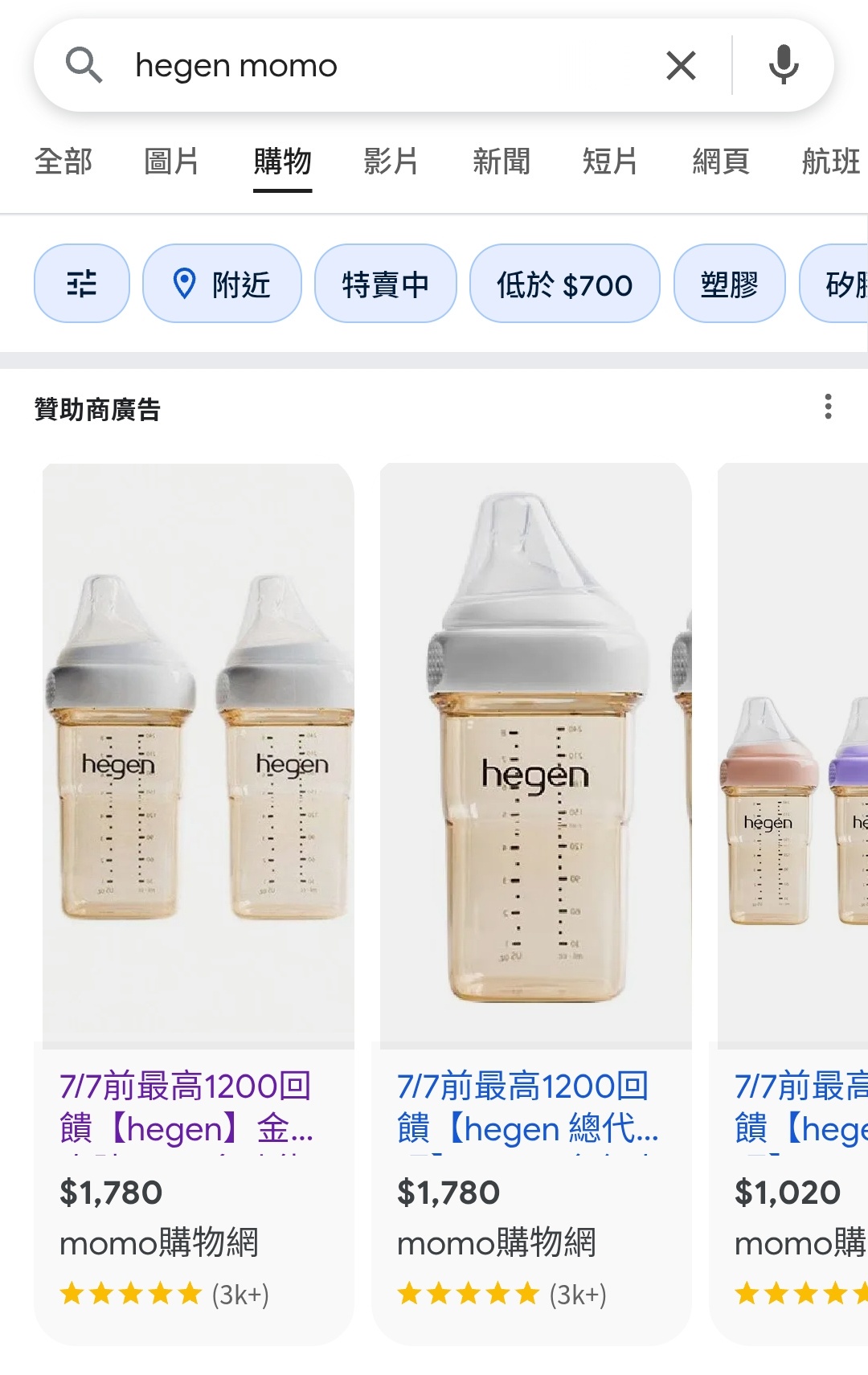Filter by 低於 $700 chip
This screenshot has width=868, height=1375.
coord(564,284)
